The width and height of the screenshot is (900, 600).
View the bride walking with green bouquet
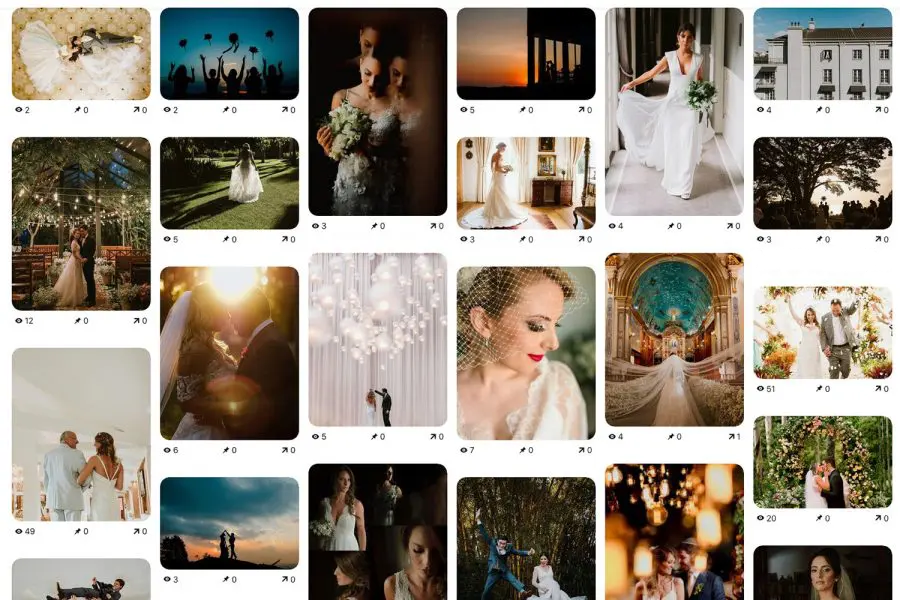coord(674,111)
